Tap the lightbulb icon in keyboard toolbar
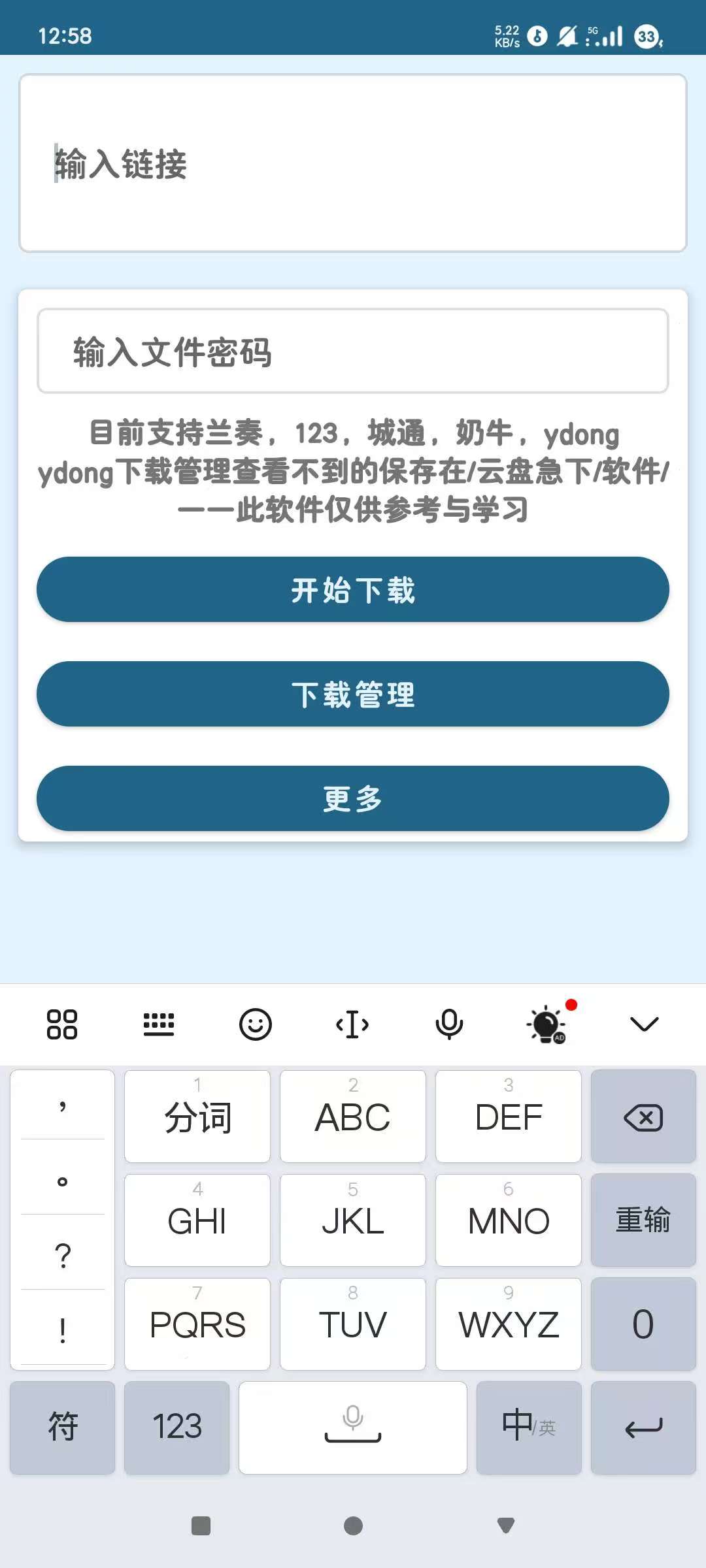 546,1024
